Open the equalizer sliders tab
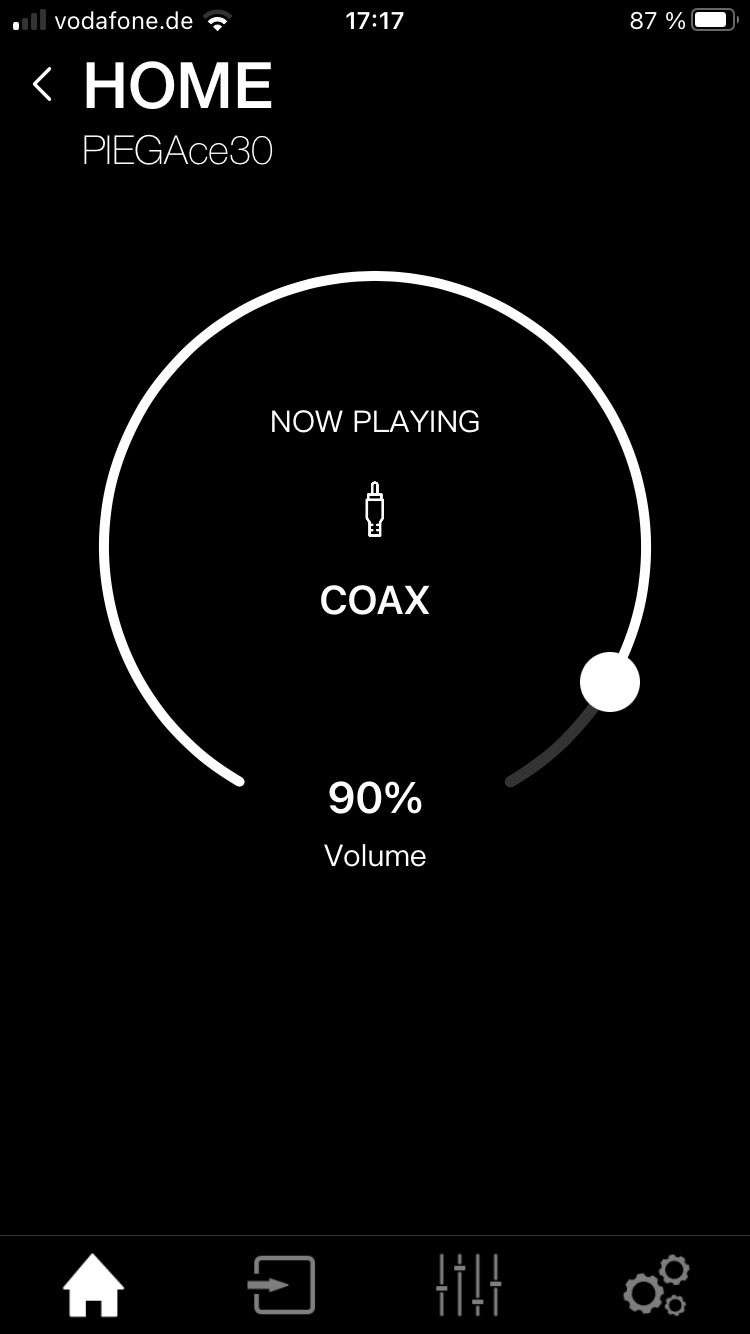Image resolution: width=750 pixels, height=1334 pixels. click(x=468, y=1285)
